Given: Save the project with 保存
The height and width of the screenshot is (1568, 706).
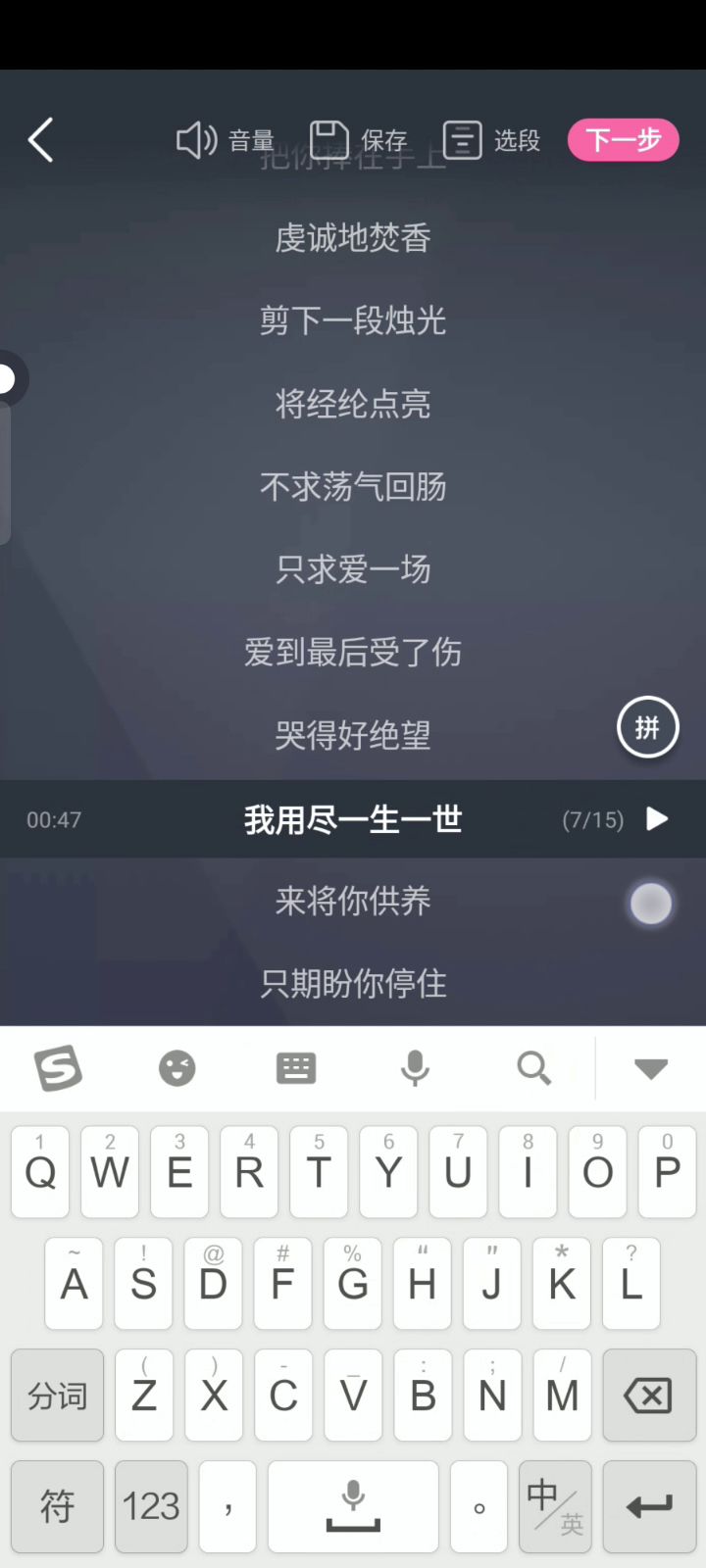Looking at the screenshot, I should click(359, 140).
